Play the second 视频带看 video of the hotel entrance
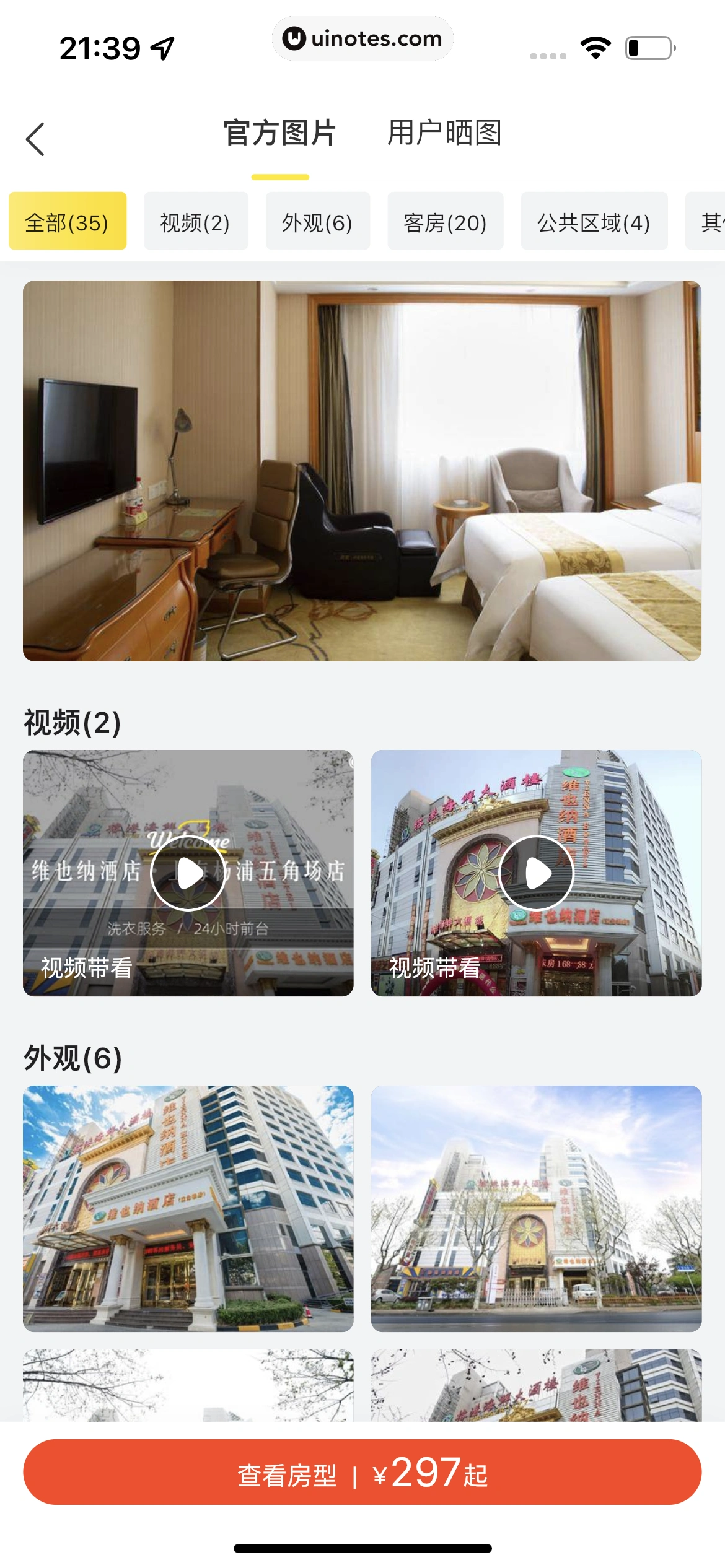The height and width of the screenshot is (1568, 725). click(537, 873)
